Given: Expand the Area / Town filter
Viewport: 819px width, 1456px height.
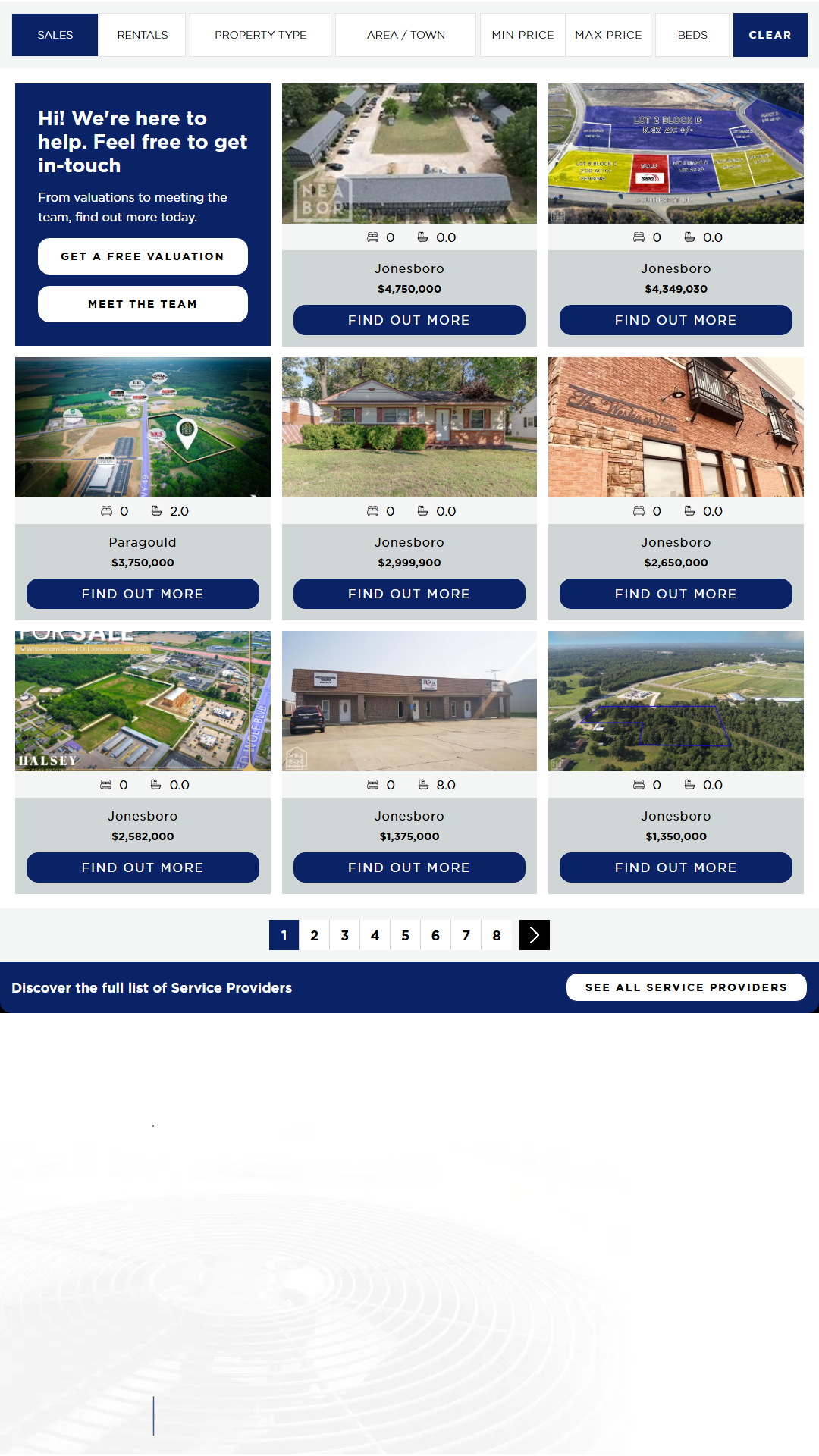Looking at the screenshot, I should point(406,35).
